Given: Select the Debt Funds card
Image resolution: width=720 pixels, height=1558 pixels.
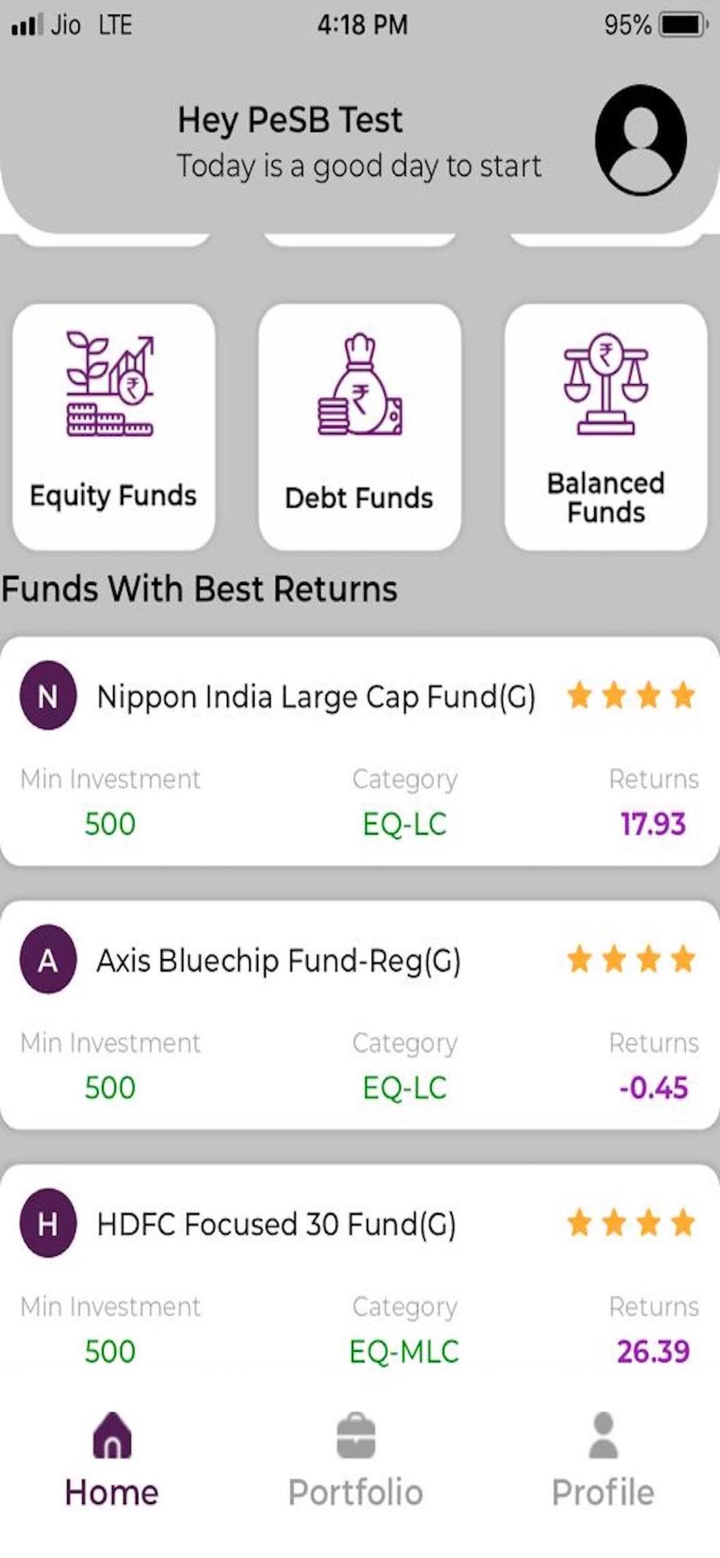Looking at the screenshot, I should [359, 427].
